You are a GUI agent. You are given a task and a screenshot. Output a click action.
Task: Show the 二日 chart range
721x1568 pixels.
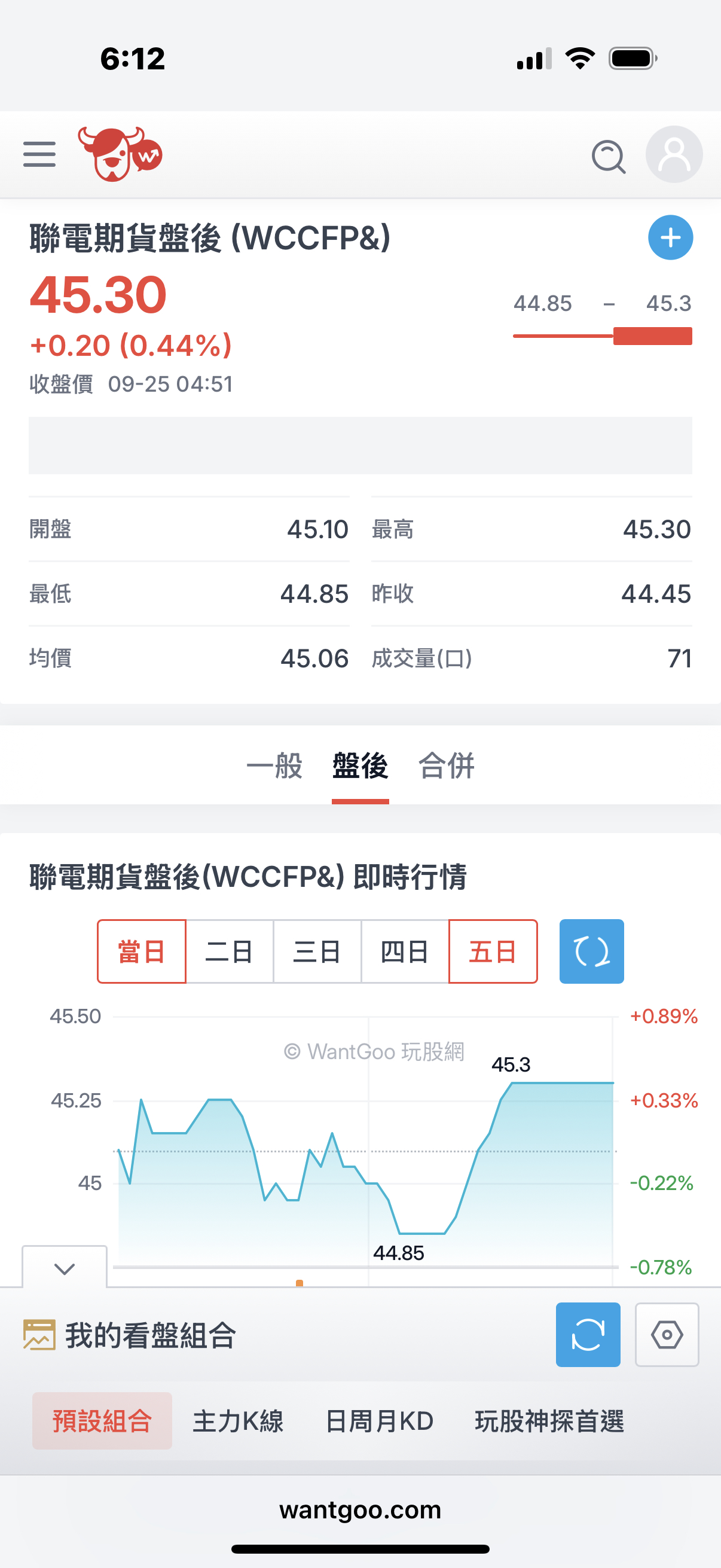(x=230, y=951)
